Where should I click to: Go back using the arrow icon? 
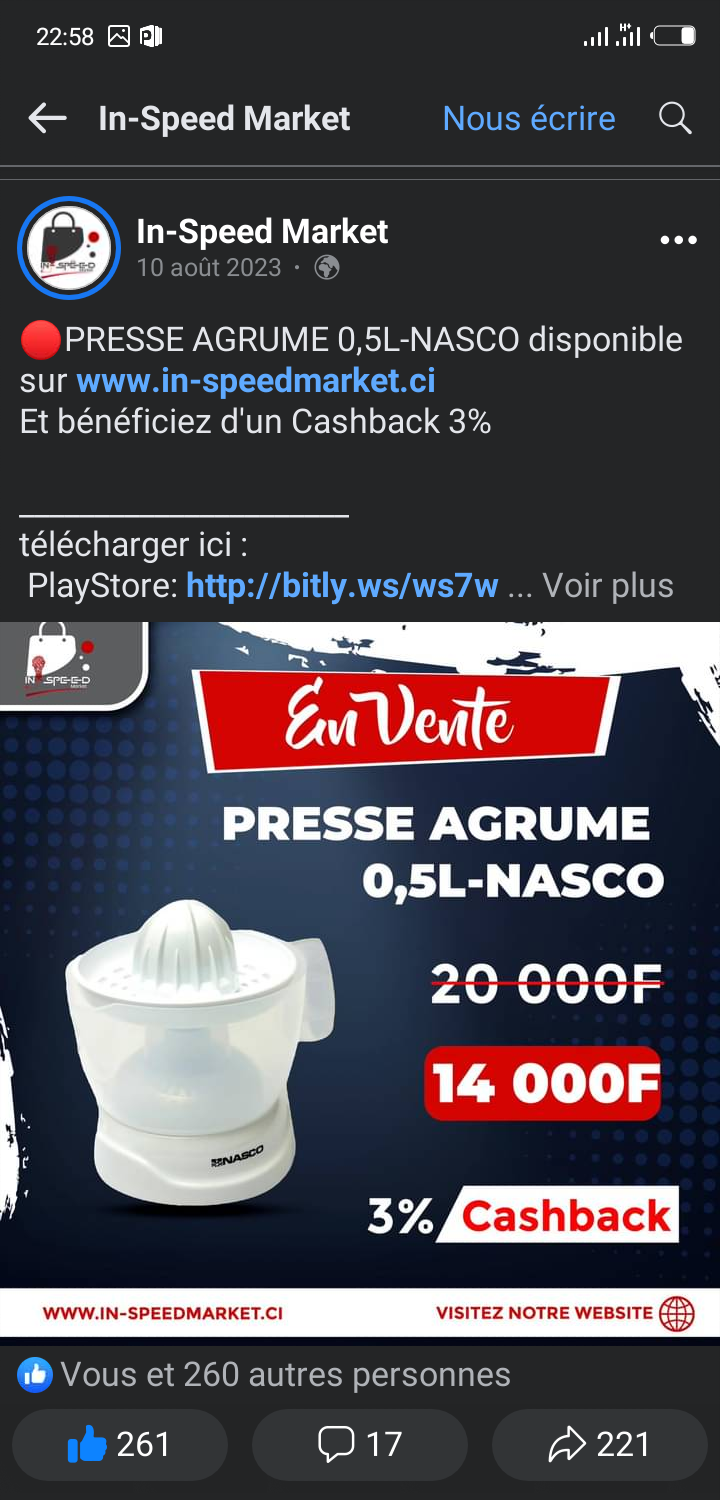47,119
